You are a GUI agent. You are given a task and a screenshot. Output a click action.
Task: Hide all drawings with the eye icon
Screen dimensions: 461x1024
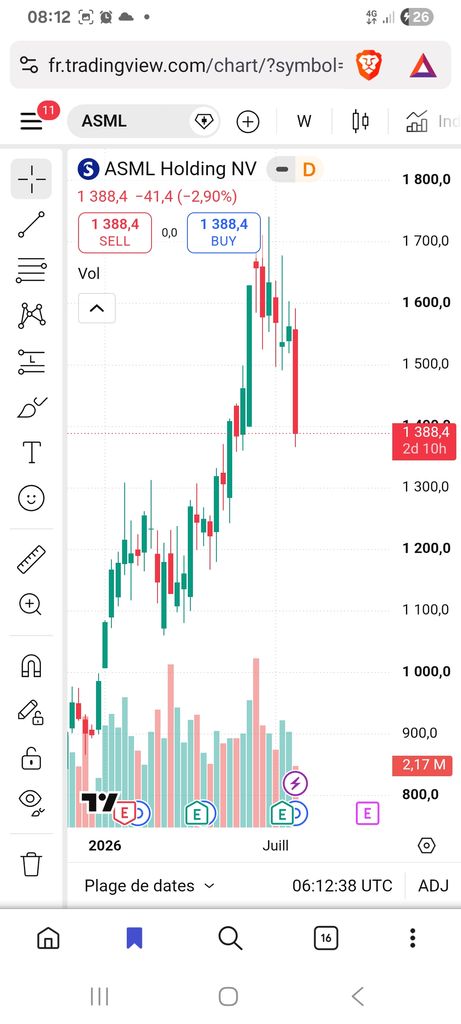(x=31, y=801)
